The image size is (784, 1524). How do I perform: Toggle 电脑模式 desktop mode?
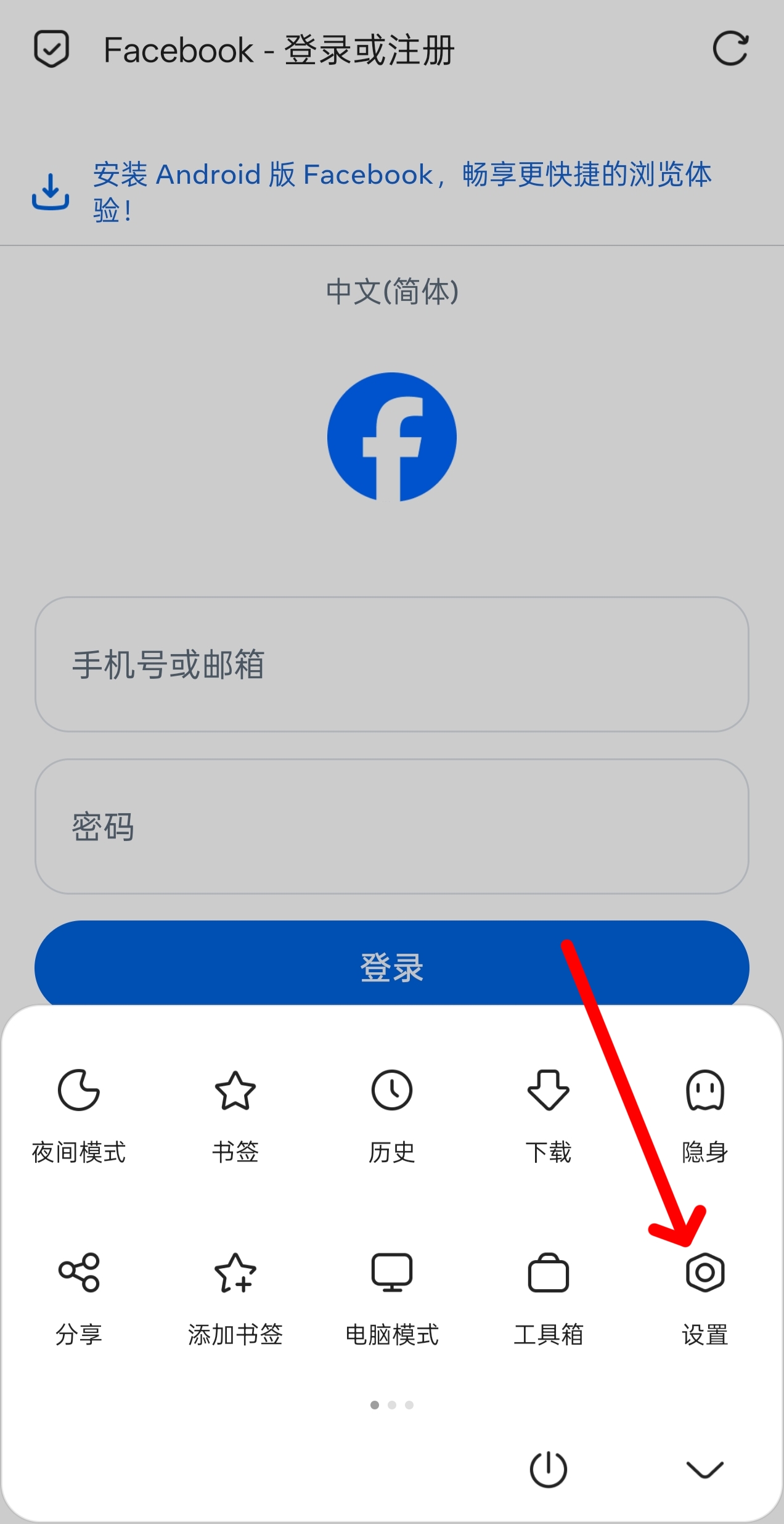click(392, 1272)
